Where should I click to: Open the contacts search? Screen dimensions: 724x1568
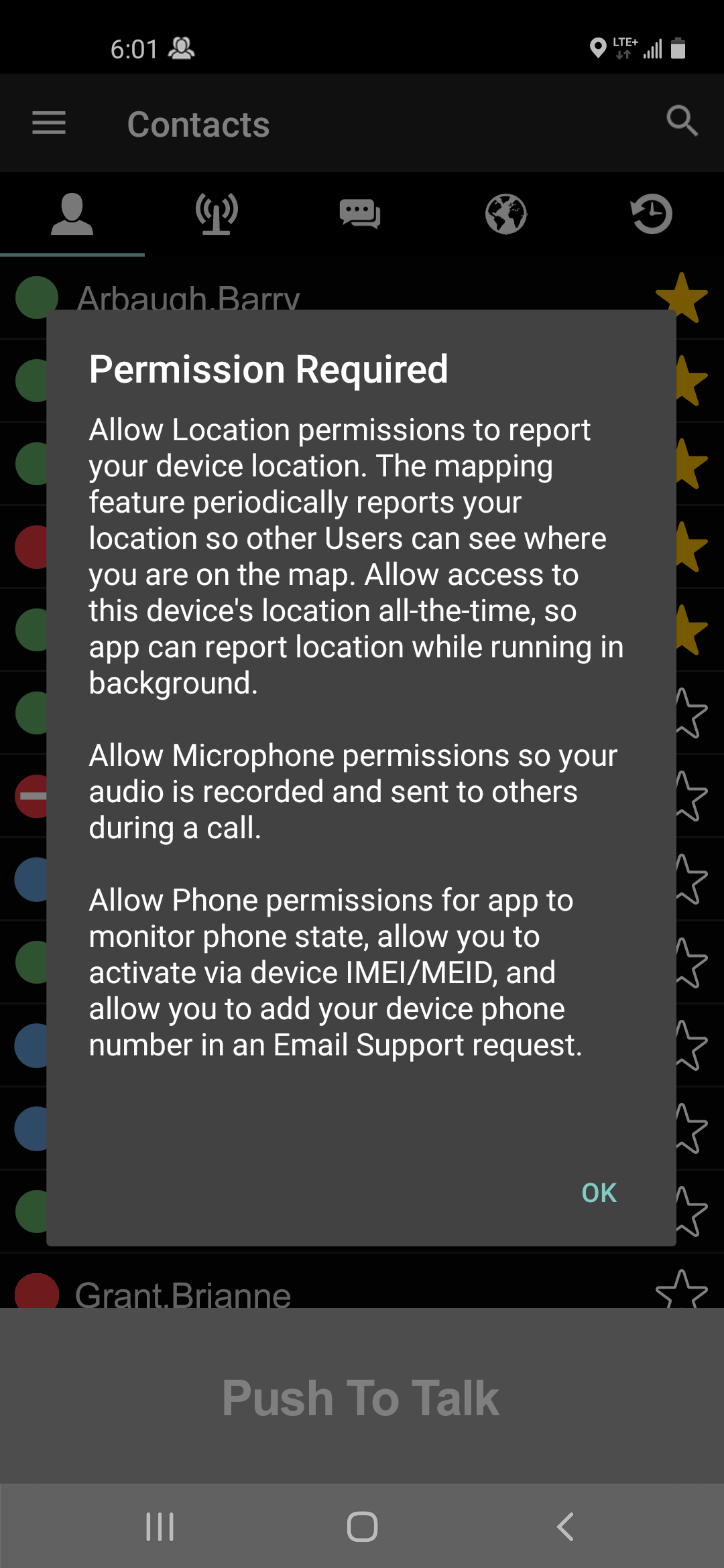tap(682, 121)
